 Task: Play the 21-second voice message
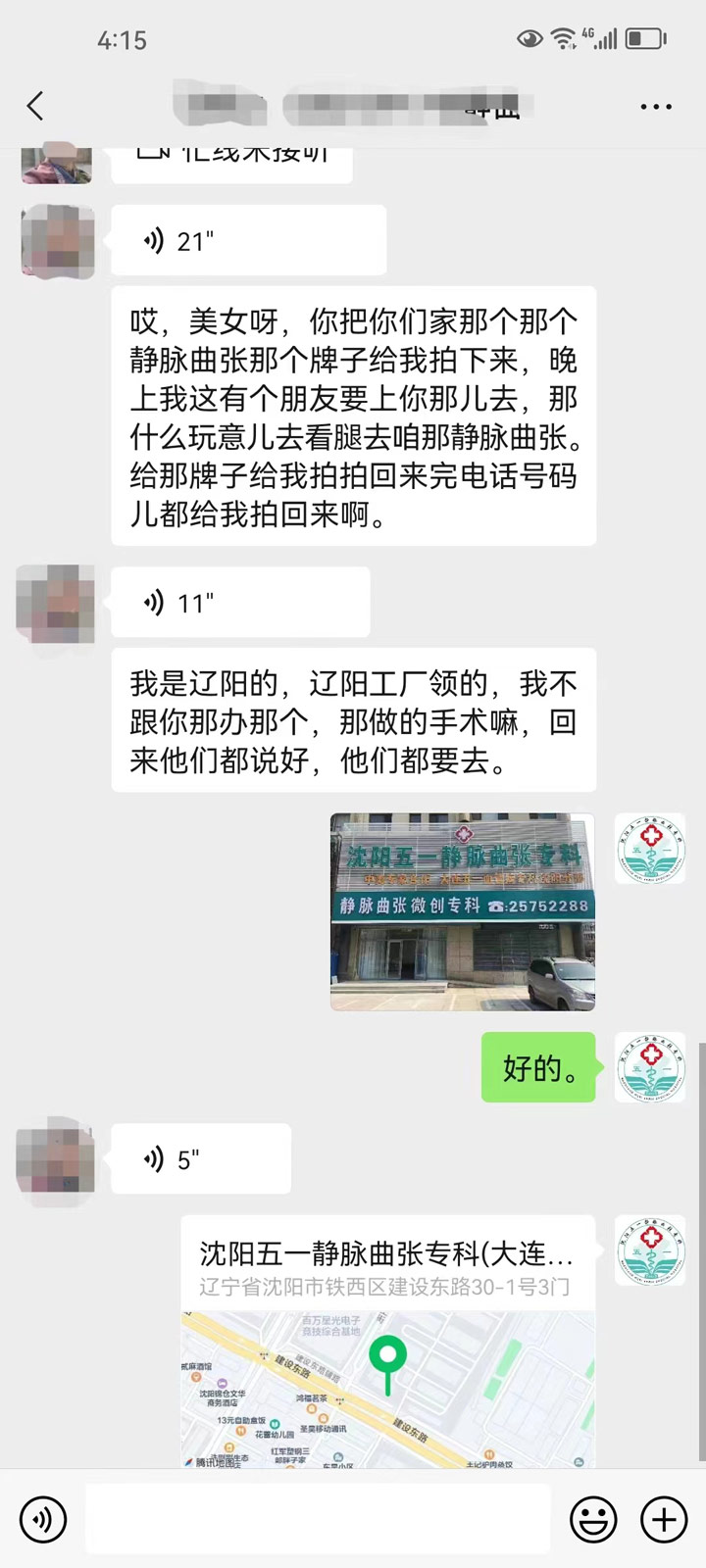(x=249, y=240)
